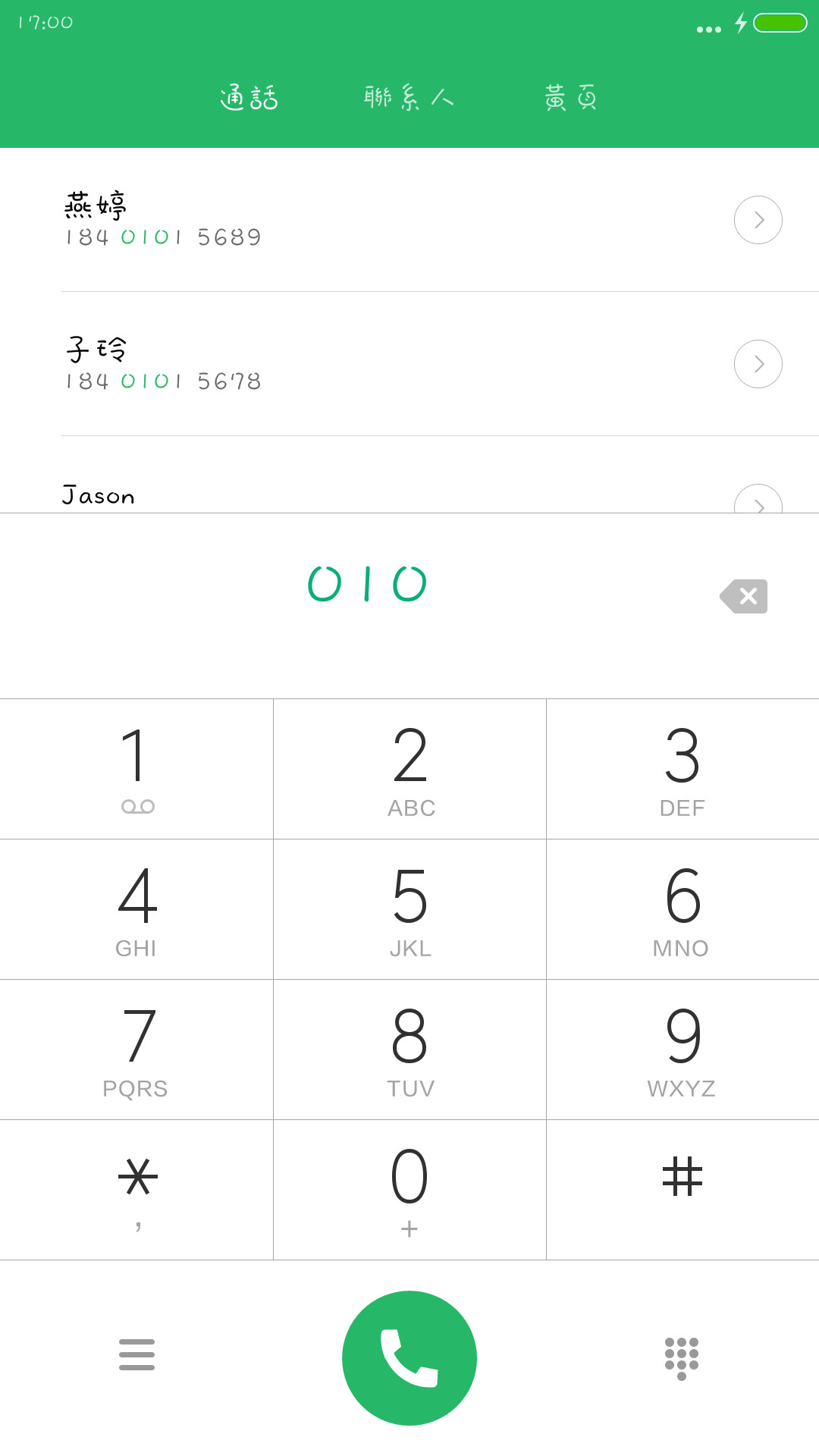Delete the last dialed digit
The image size is (819, 1456).
[x=744, y=596]
